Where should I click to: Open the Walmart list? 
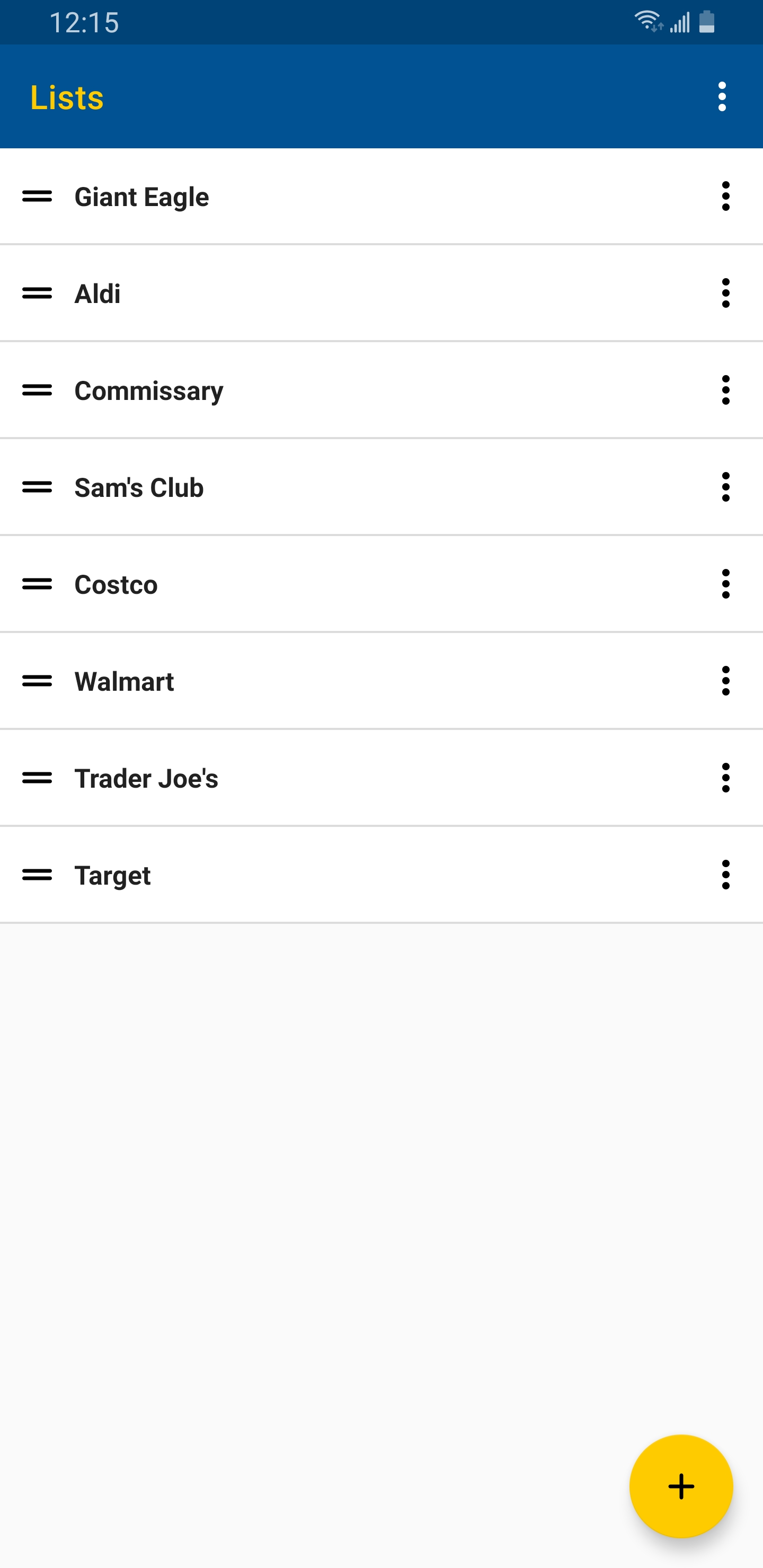pyautogui.click(x=124, y=681)
